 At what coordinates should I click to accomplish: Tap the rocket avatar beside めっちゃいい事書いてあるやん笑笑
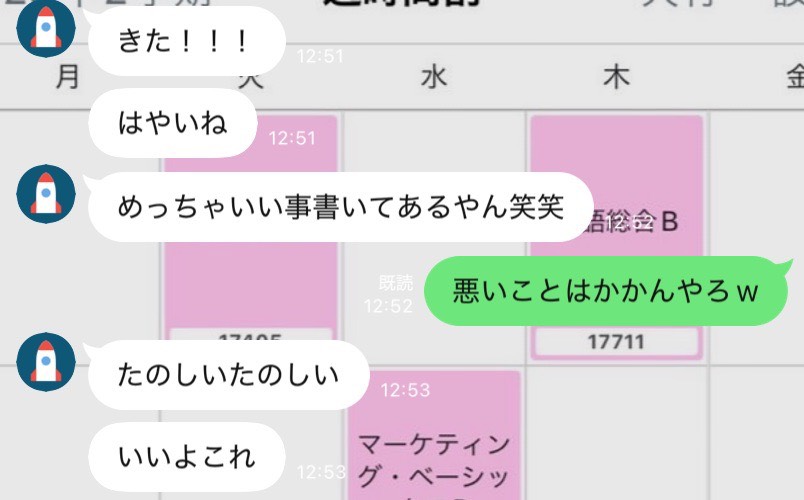click(x=46, y=194)
